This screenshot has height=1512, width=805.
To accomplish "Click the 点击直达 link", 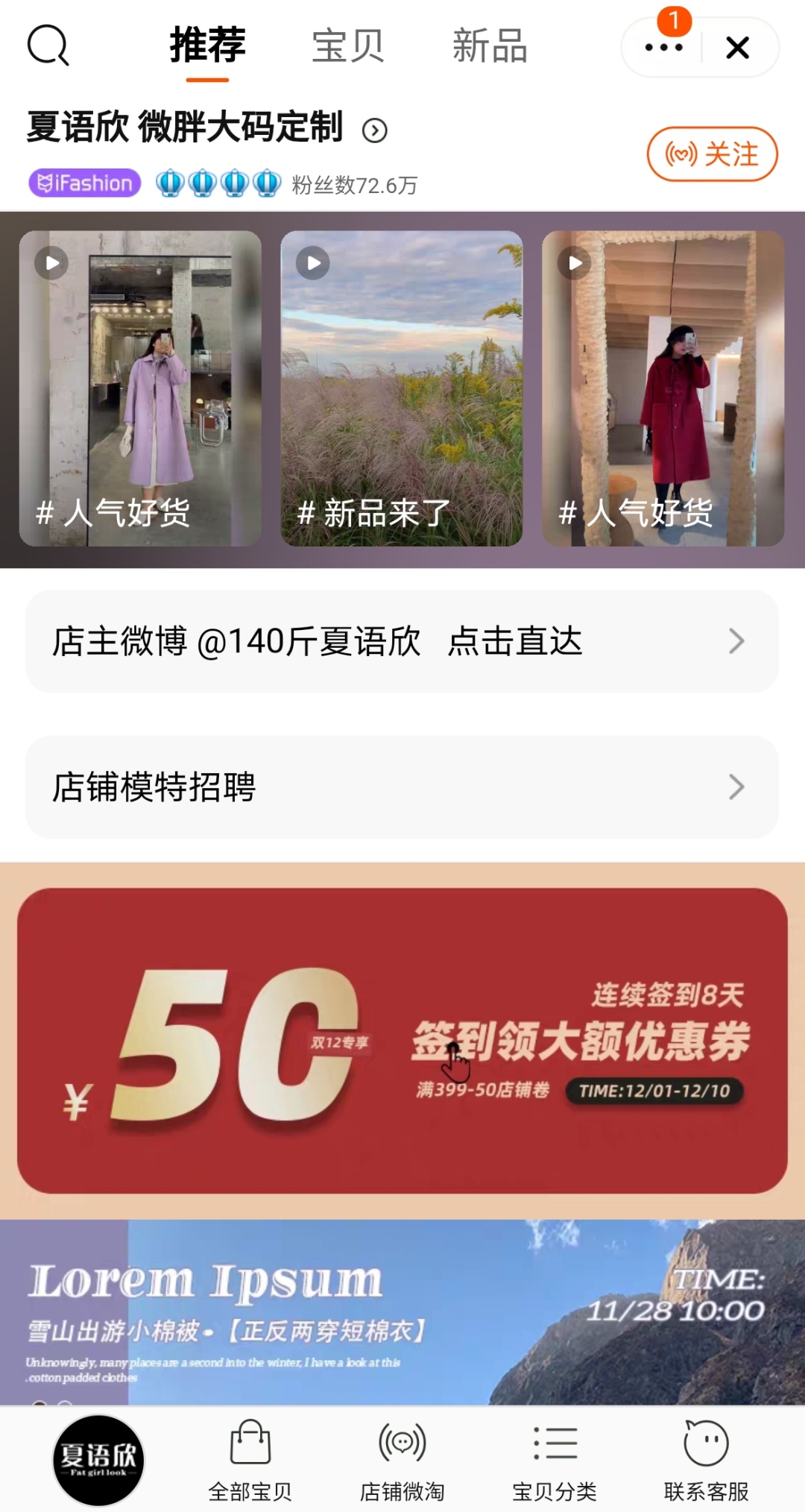I will coord(516,642).
